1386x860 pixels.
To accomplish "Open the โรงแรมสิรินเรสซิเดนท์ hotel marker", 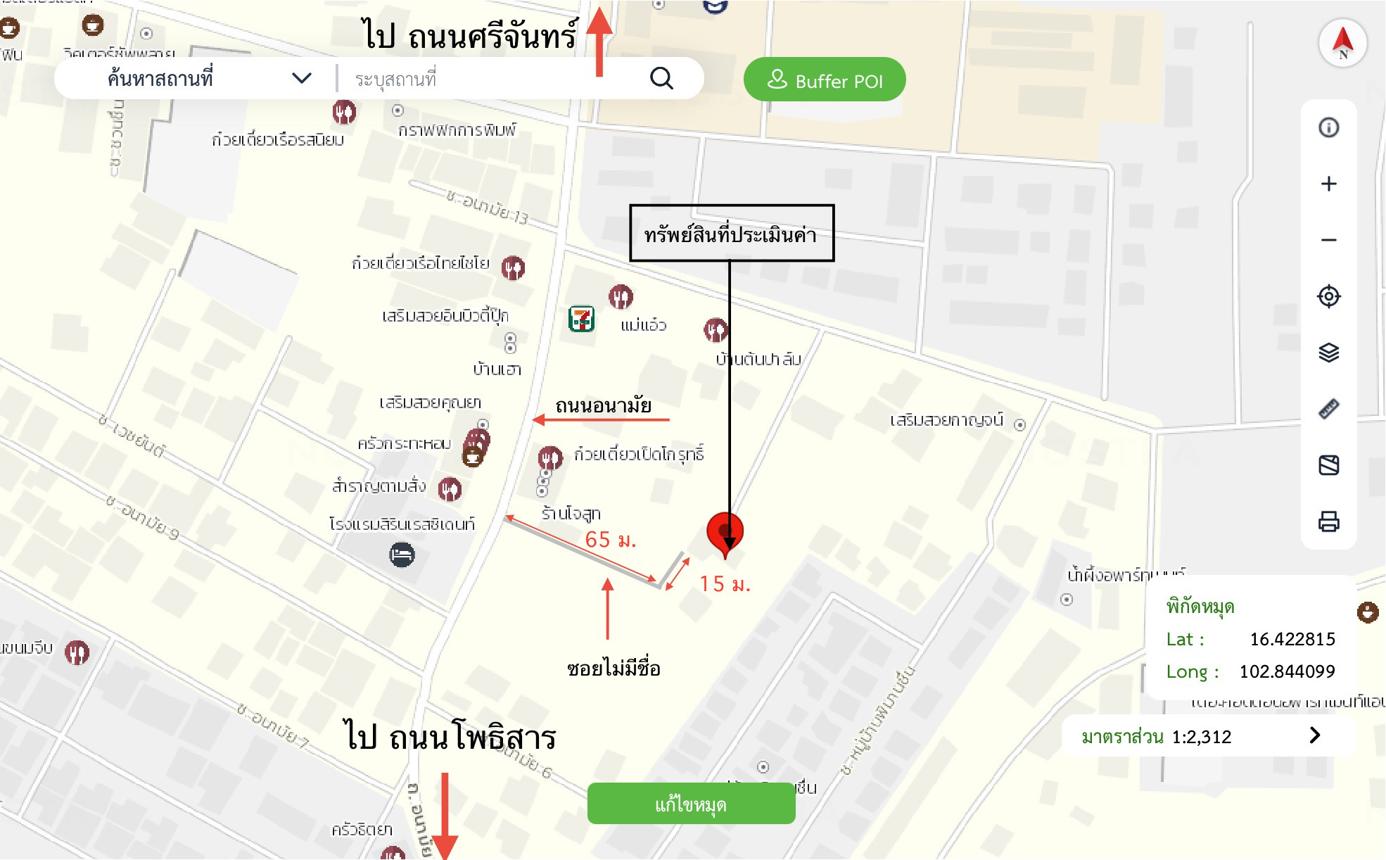I will pyautogui.click(x=402, y=554).
